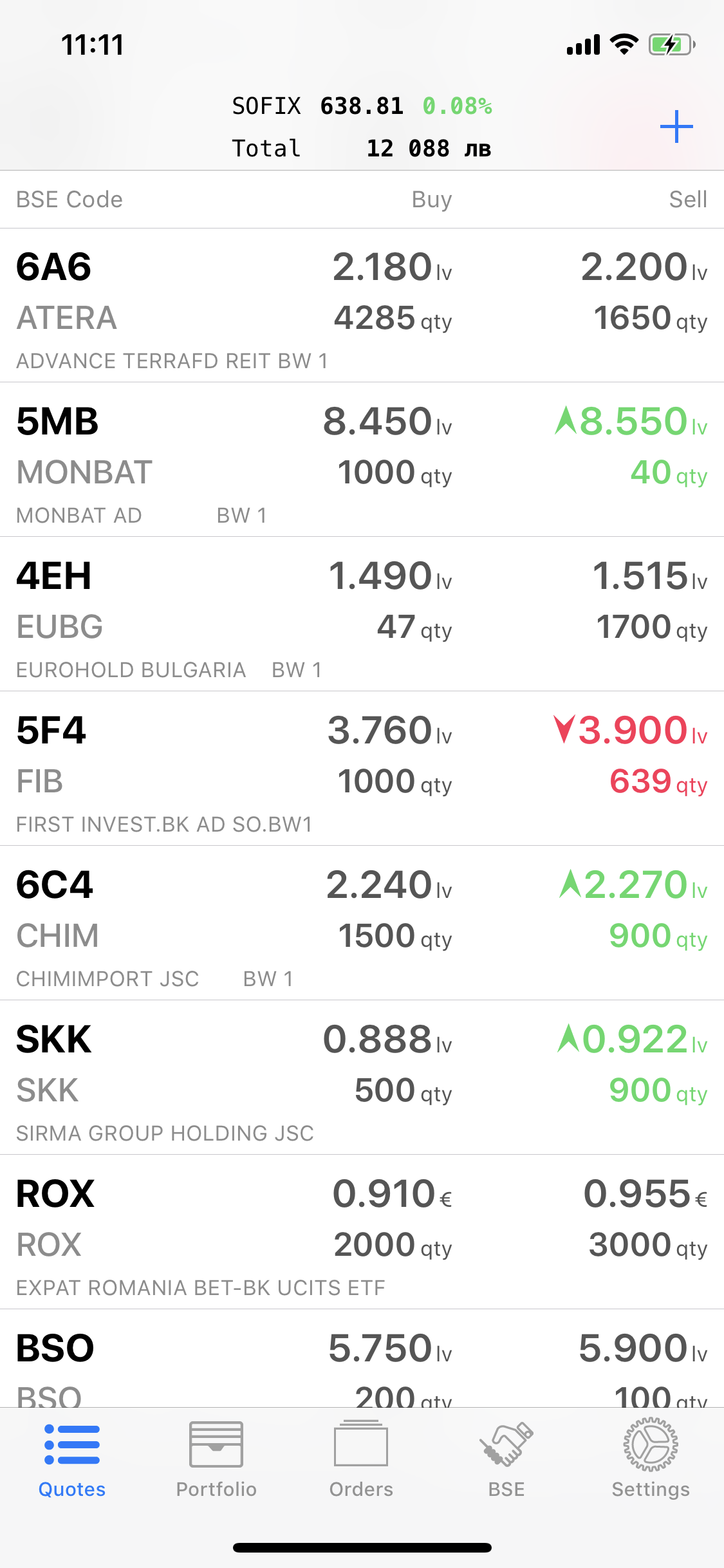The image size is (724, 1568).
Task: View details for 4EH EUBG stock
Action: tap(362, 614)
